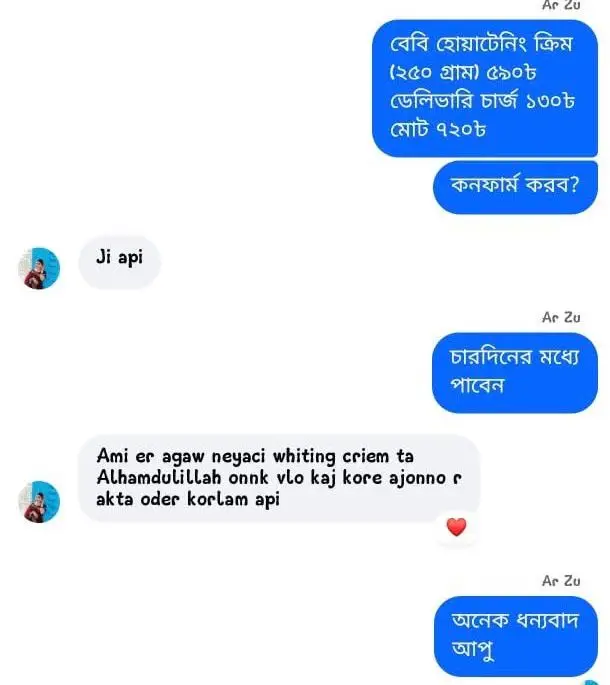View the heart reaction on the whiting cream message
The height and width of the screenshot is (685, 610).
coord(456,526)
